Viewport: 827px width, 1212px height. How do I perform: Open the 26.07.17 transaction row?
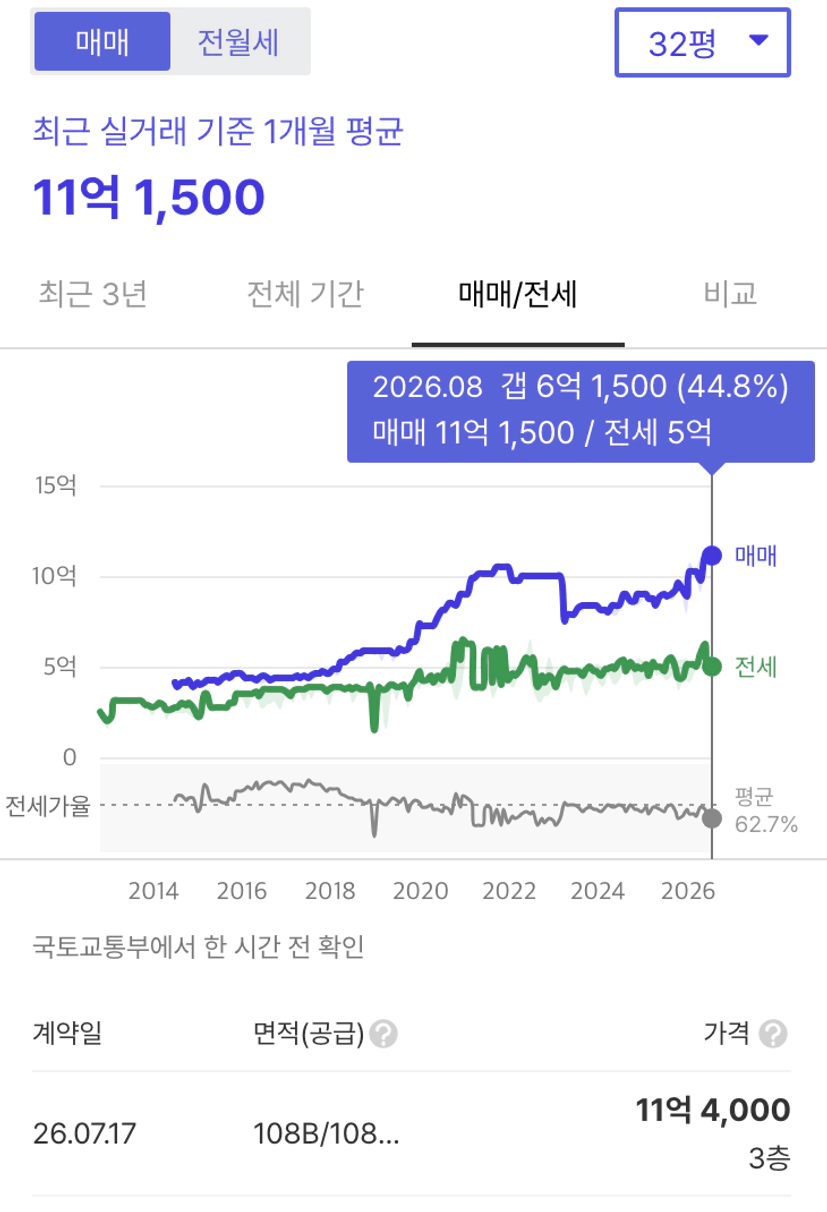[411, 1133]
